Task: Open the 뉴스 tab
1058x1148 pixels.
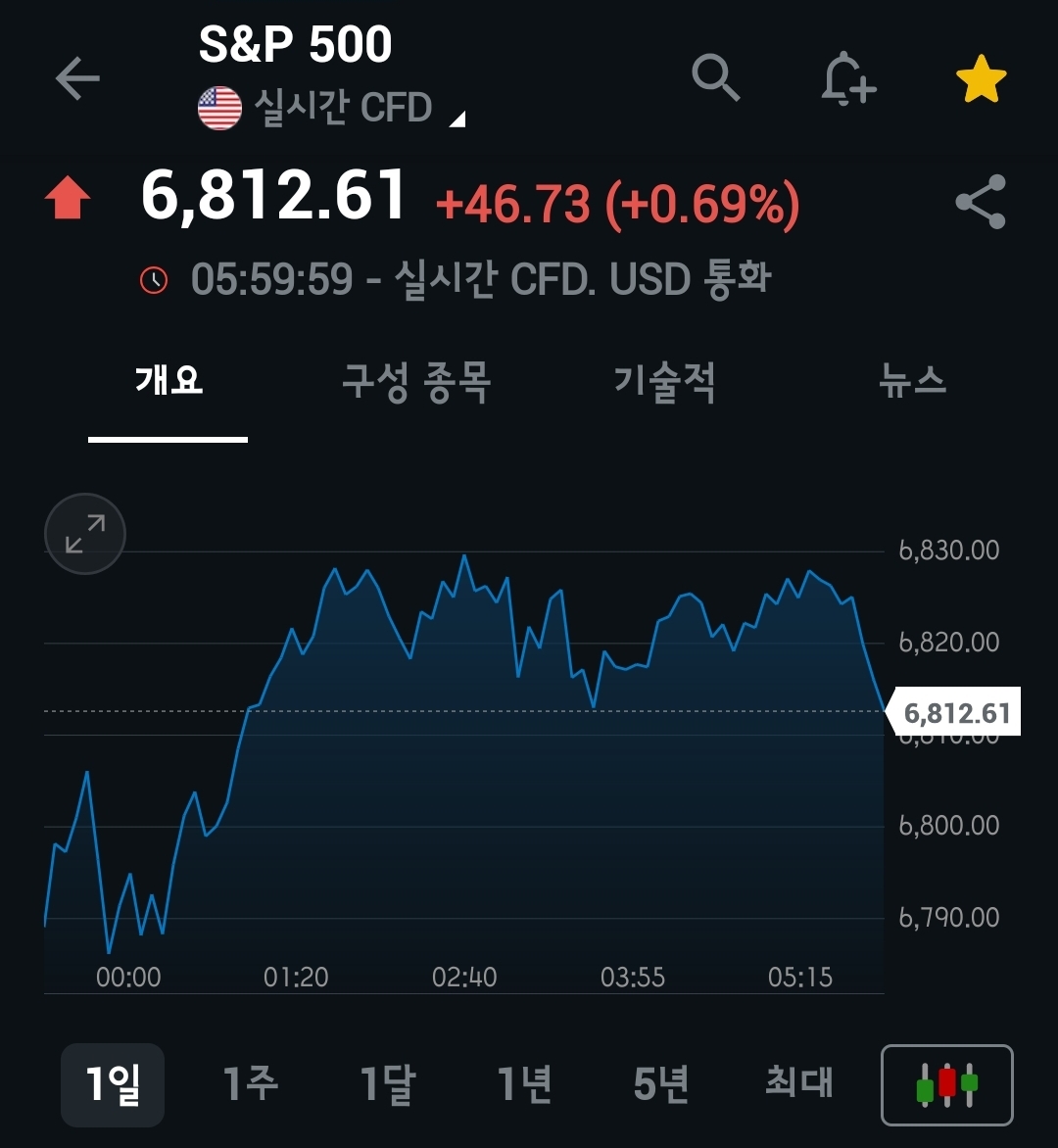Action: point(913,381)
